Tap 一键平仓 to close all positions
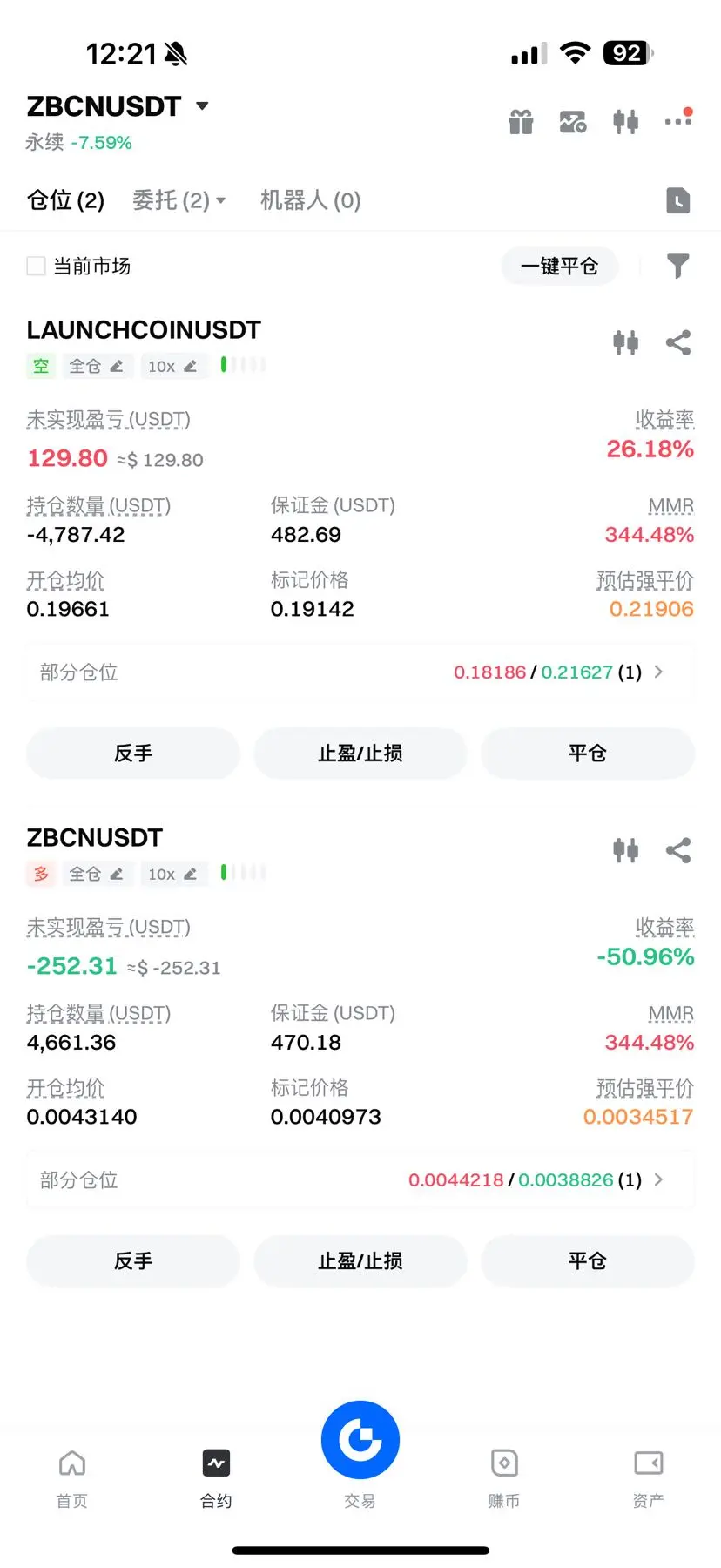This screenshot has height=1568, width=721. (559, 266)
